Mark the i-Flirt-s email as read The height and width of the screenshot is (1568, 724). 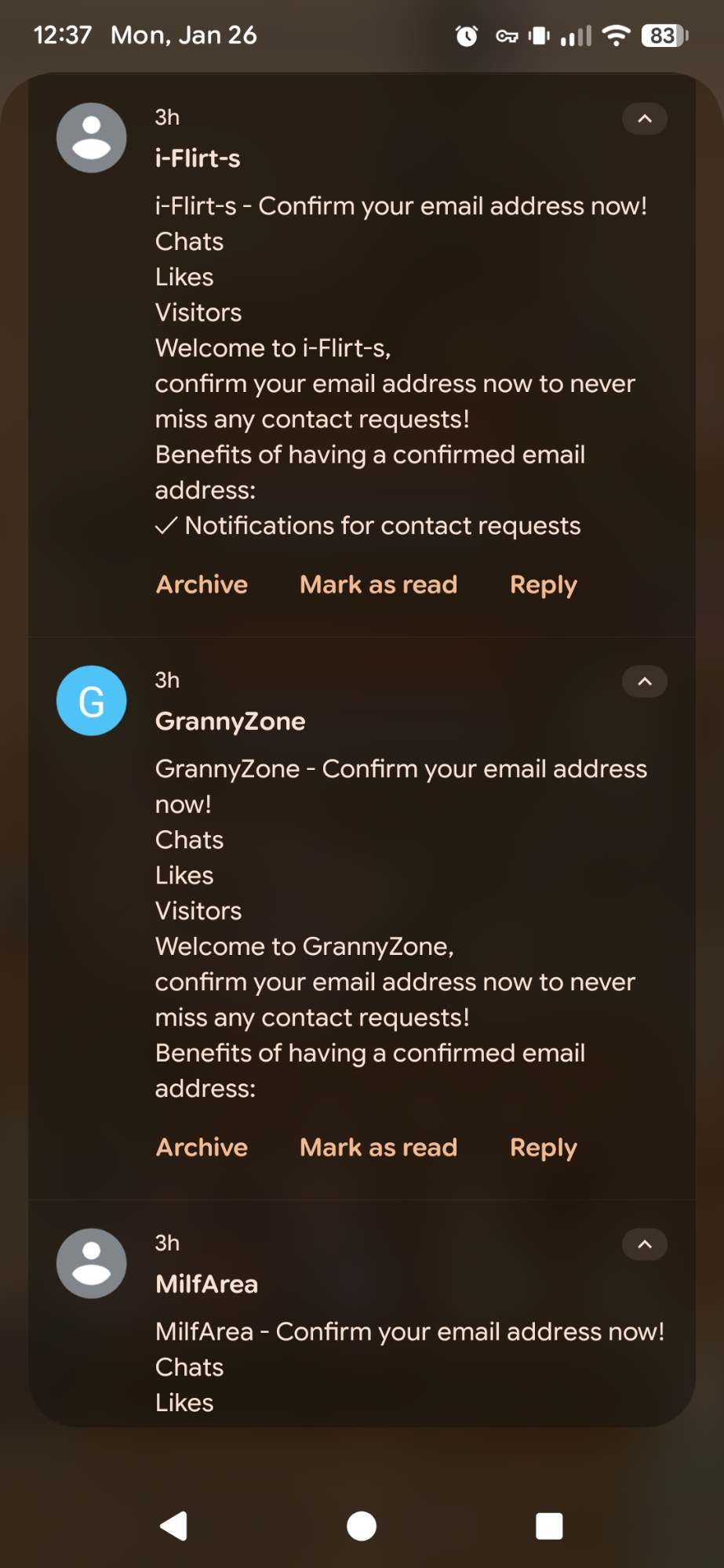(378, 585)
